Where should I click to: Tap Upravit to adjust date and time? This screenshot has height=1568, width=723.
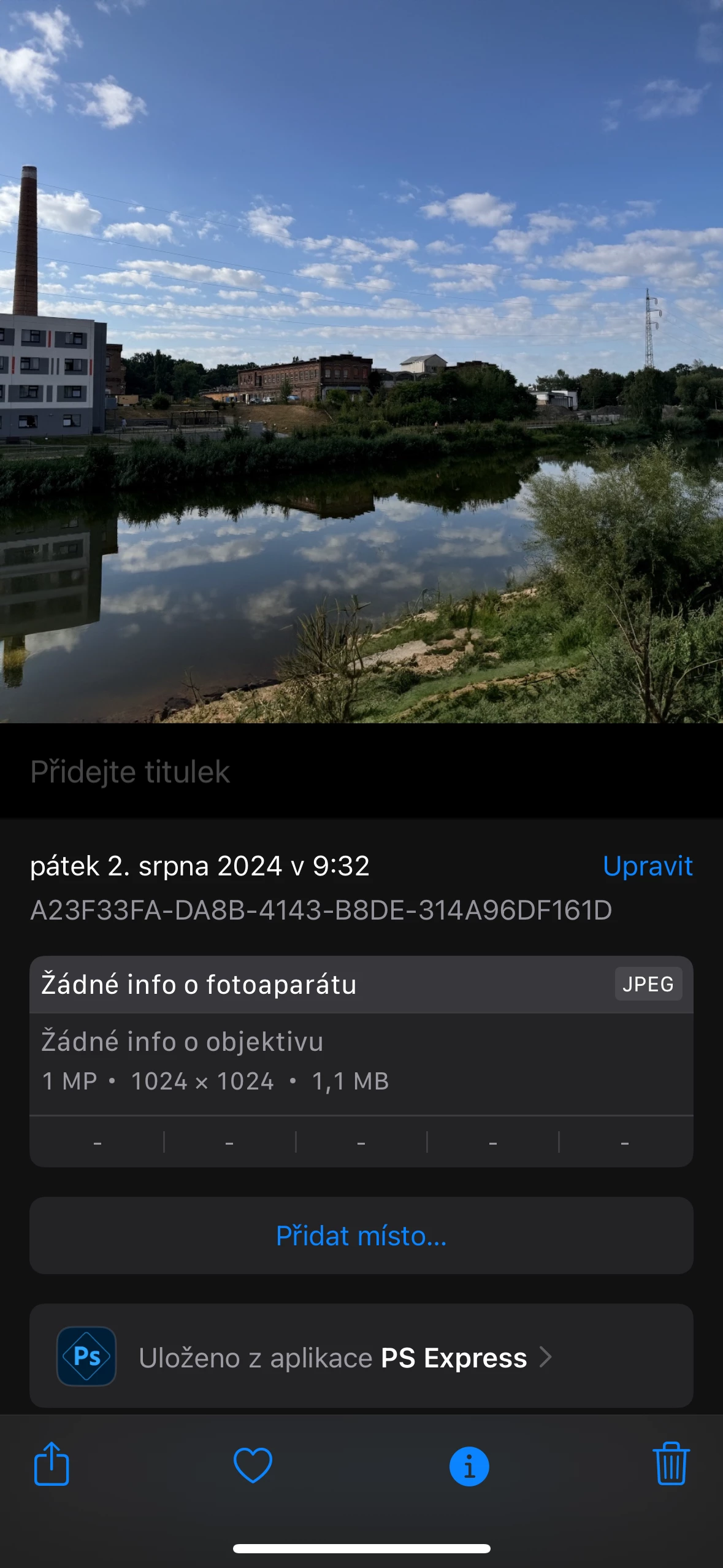648,866
